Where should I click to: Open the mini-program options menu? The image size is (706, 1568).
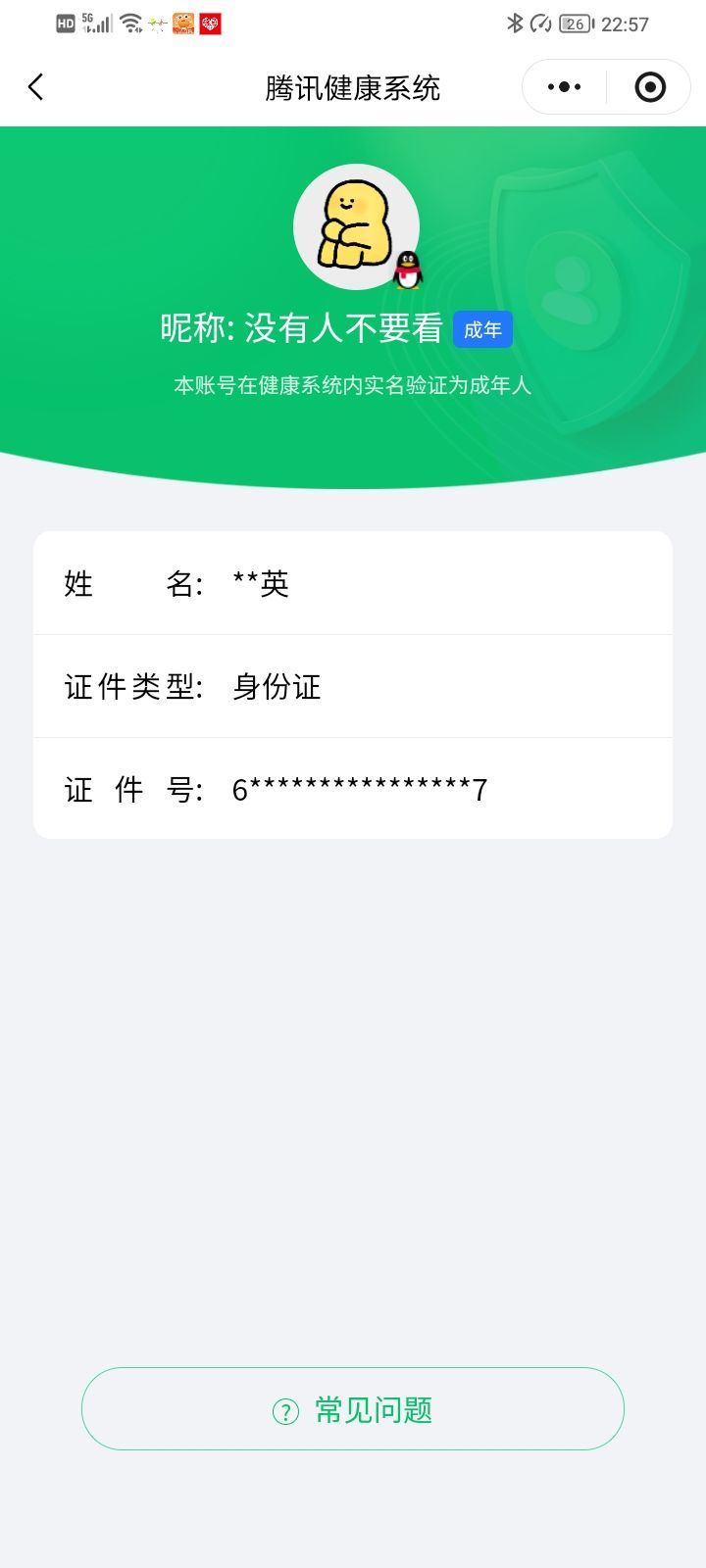563,87
